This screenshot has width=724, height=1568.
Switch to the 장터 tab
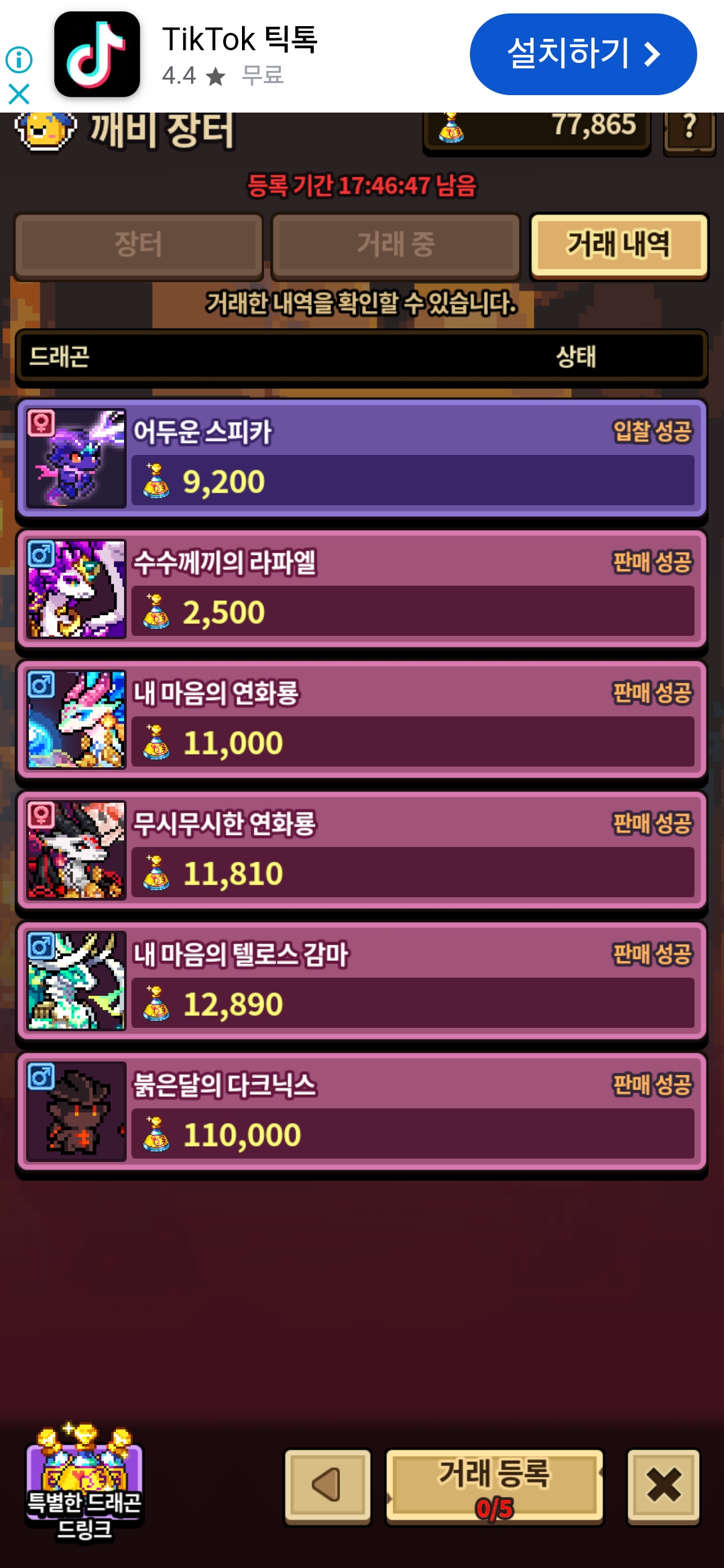point(138,245)
